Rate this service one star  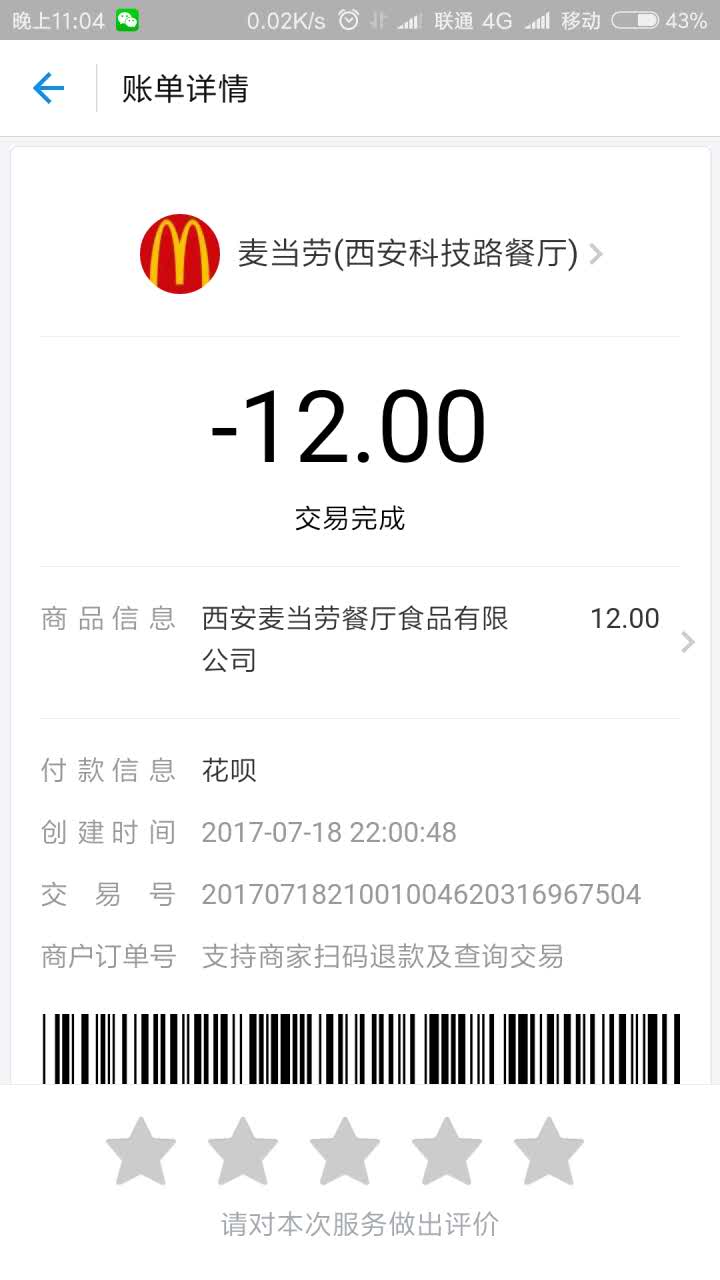(x=141, y=1152)
